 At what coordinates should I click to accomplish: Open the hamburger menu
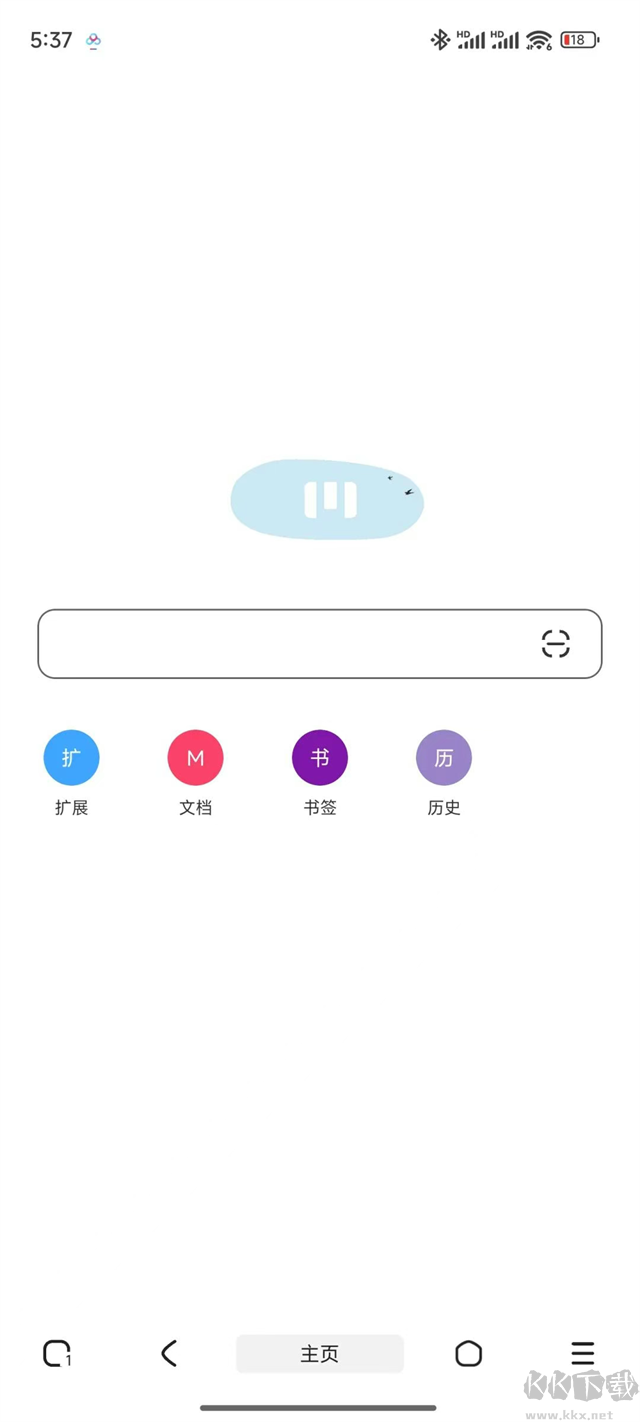coord(582,1354)
